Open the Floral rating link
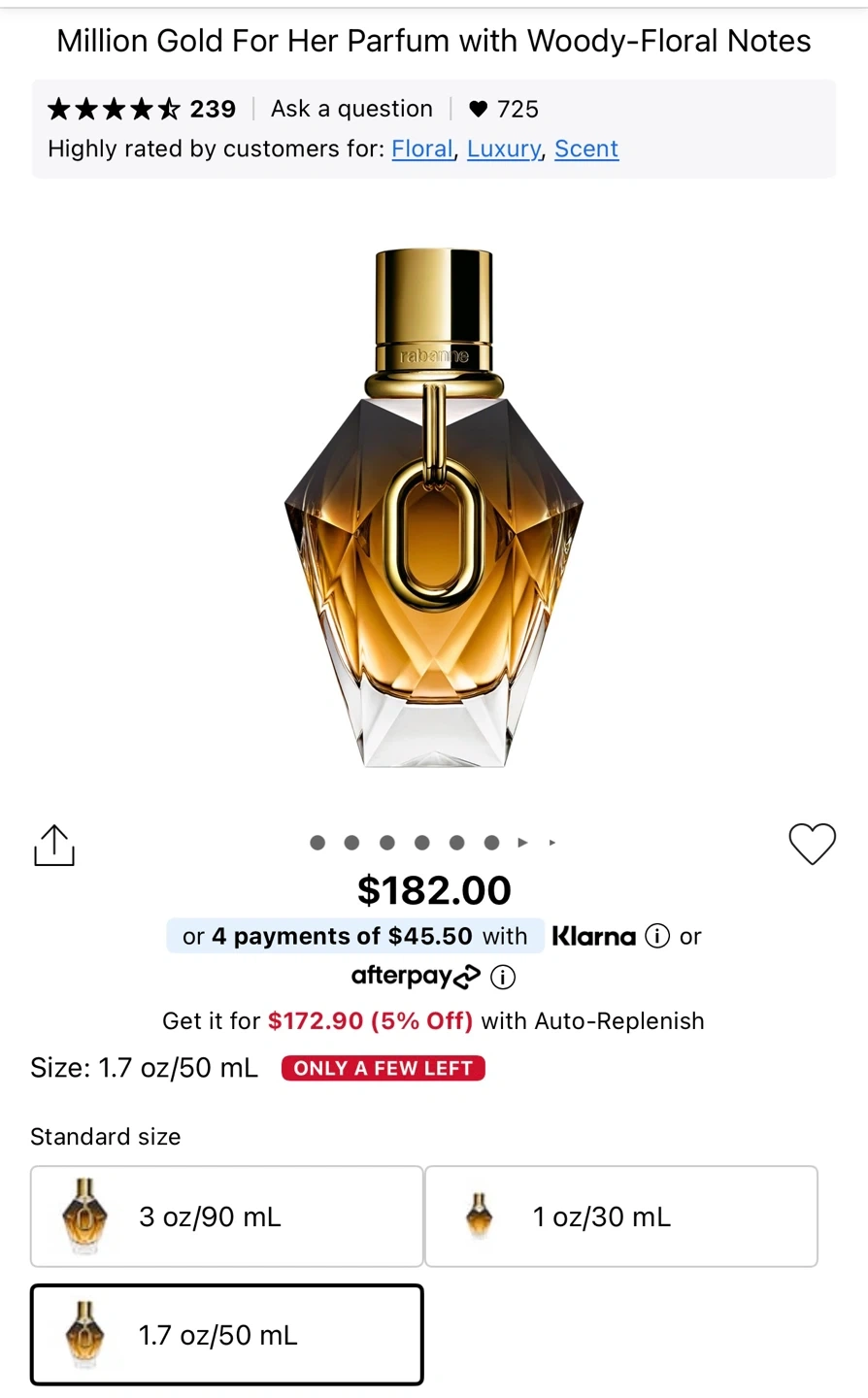868x1398 pixels. tap(422, 149)
